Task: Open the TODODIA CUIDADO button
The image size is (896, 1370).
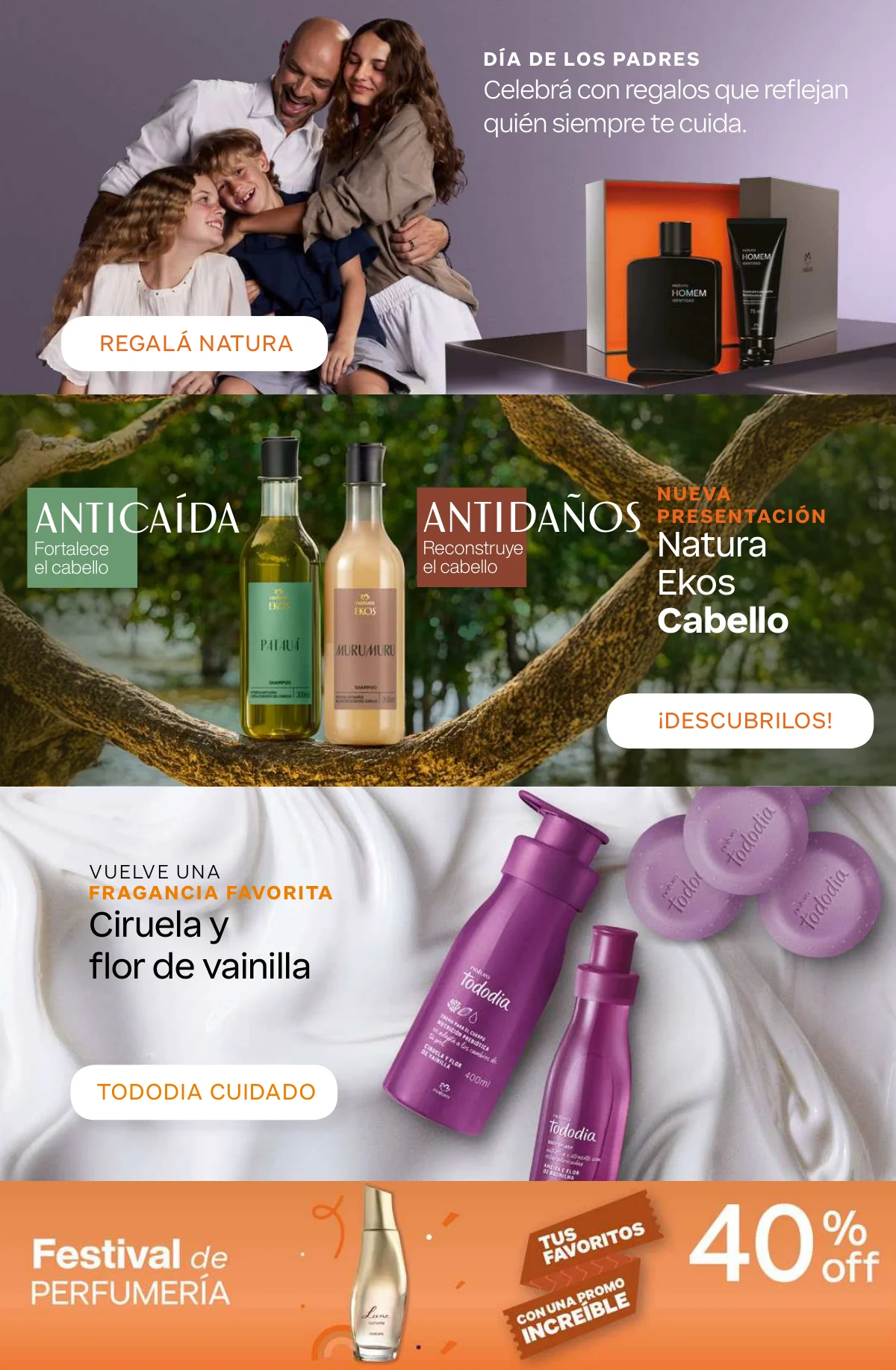Action: [204, 1092]
